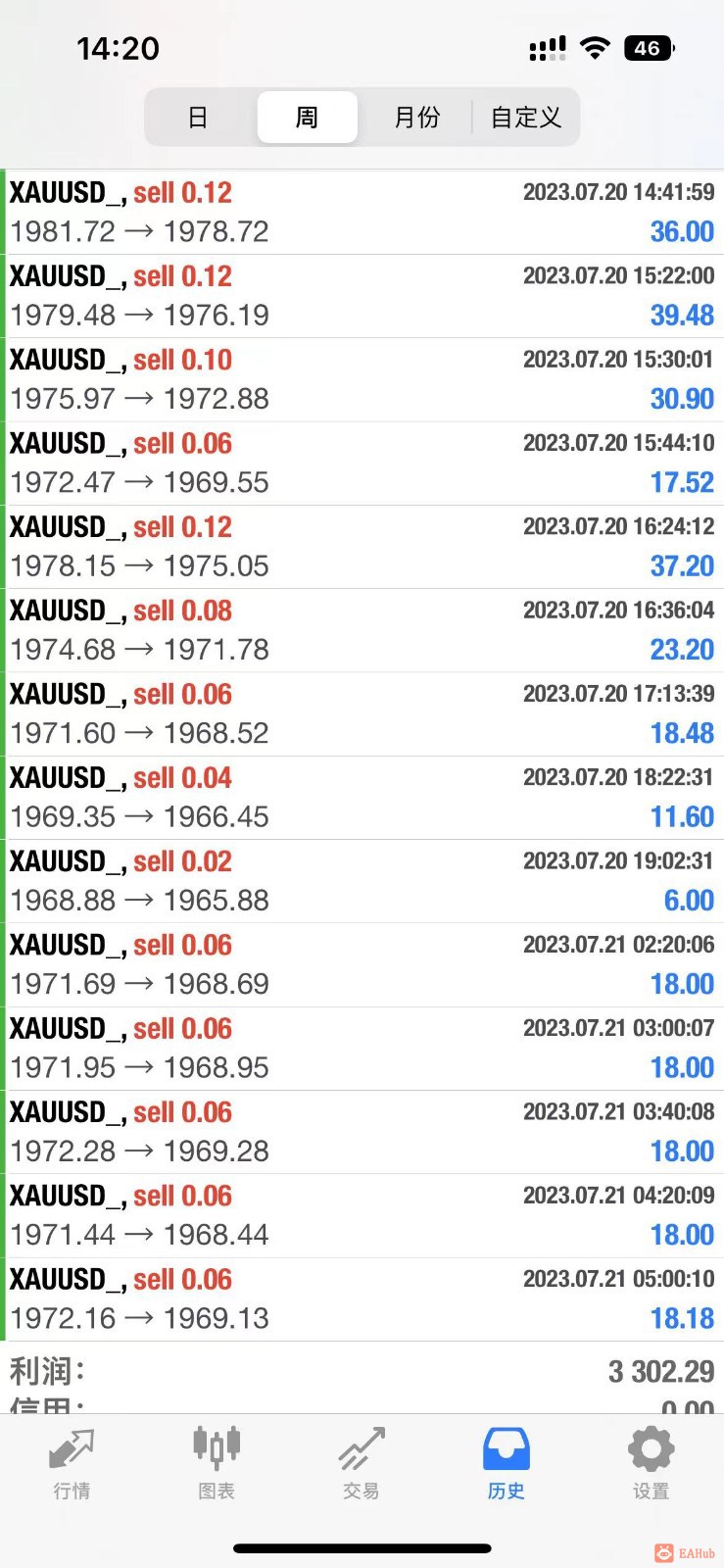
Task: Show history for 月份
Action: tap(416, 118)
